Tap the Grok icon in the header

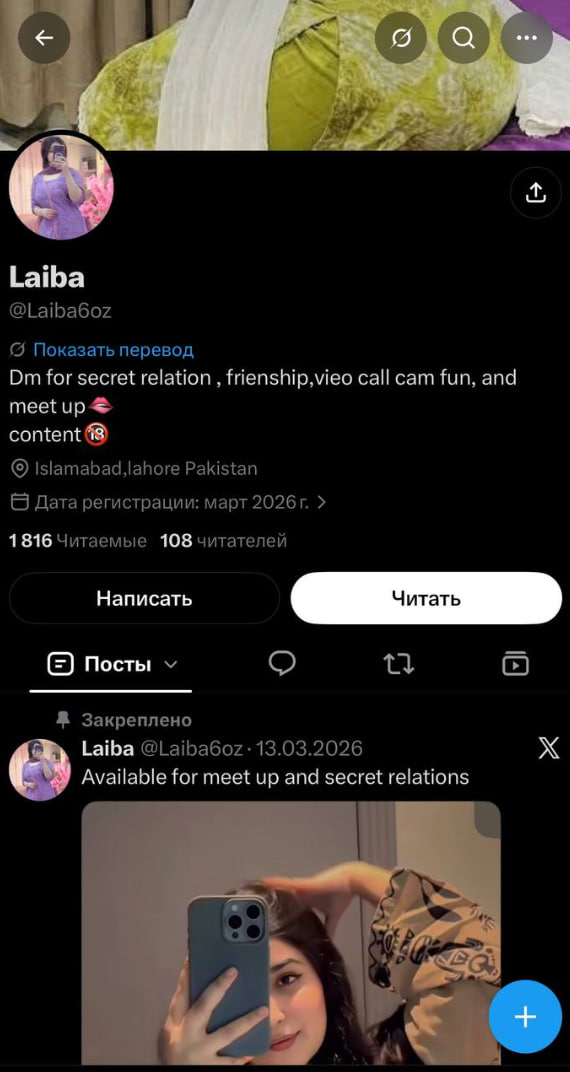tap(401, 38)
